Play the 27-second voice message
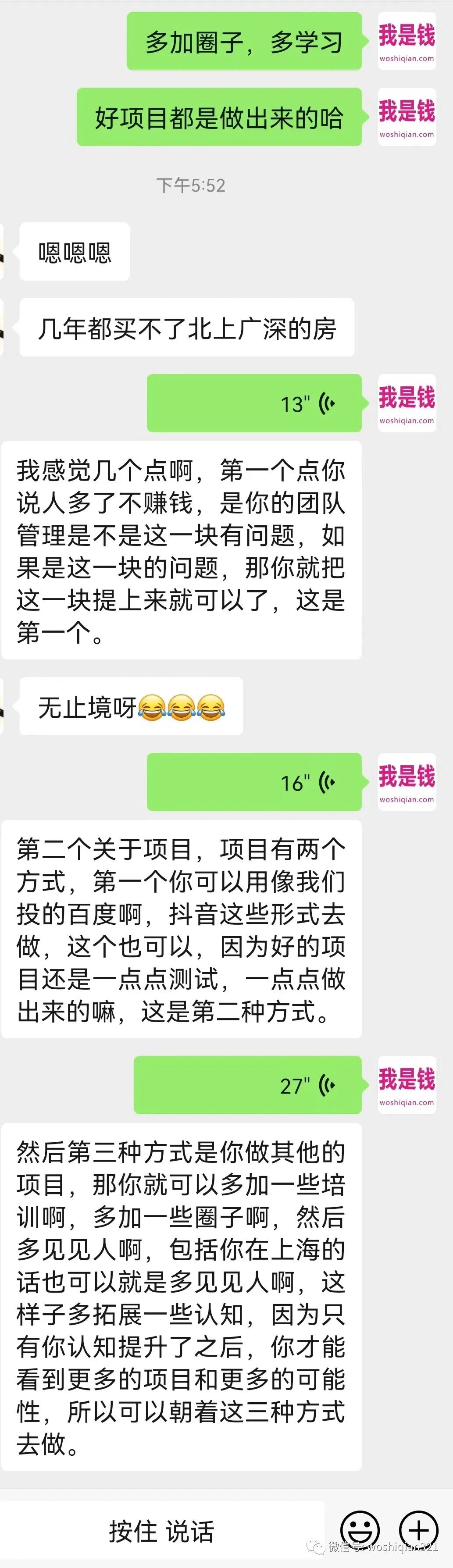The height and width of the screenshot is (1568, 453). 248,1085
